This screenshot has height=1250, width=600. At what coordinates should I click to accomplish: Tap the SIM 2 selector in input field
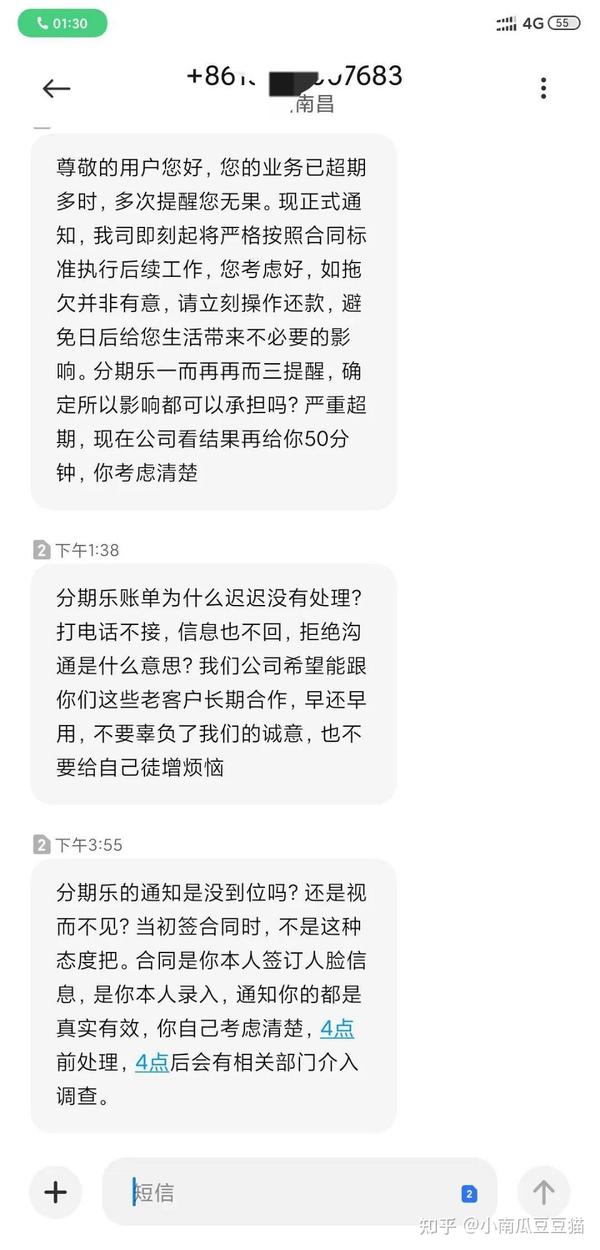pos(469,1194)
